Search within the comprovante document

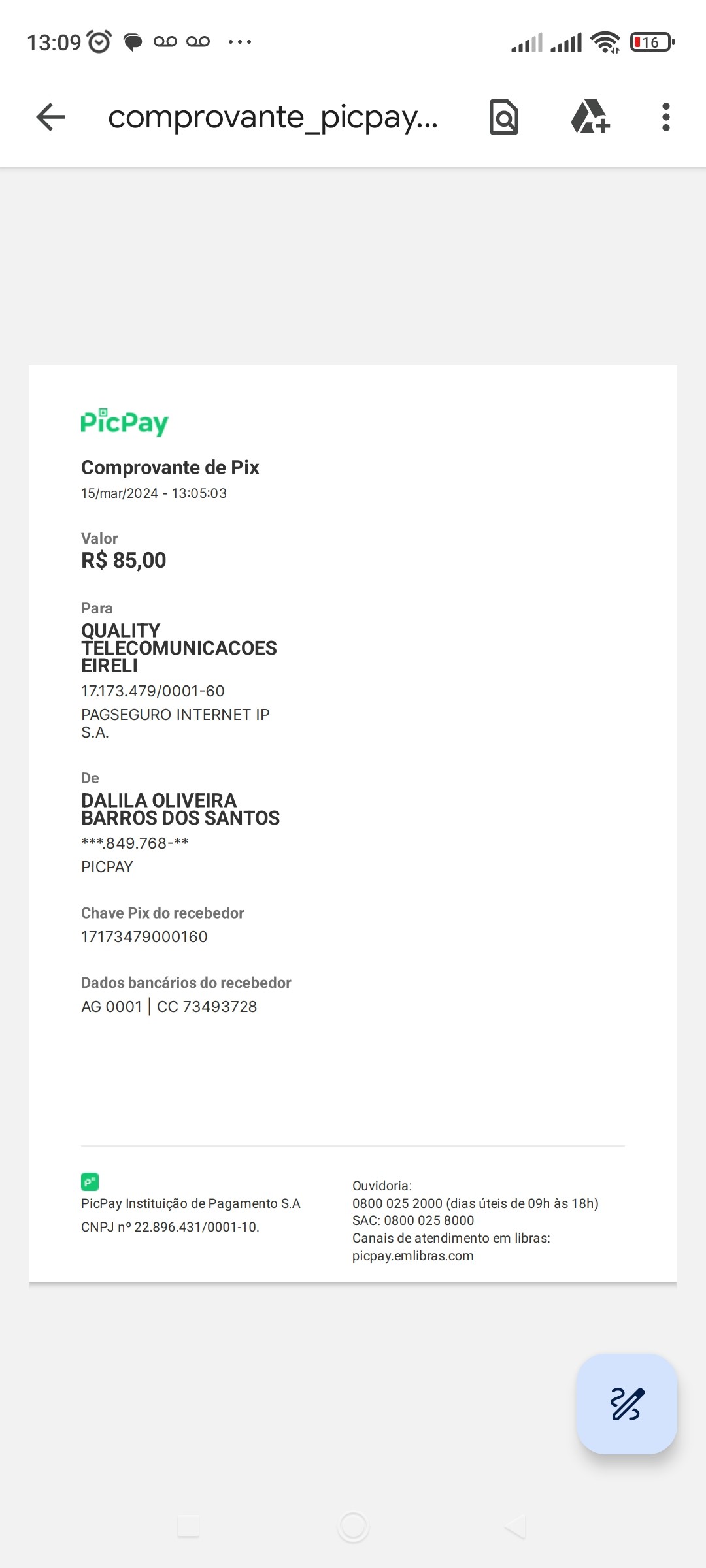[503, 118]
